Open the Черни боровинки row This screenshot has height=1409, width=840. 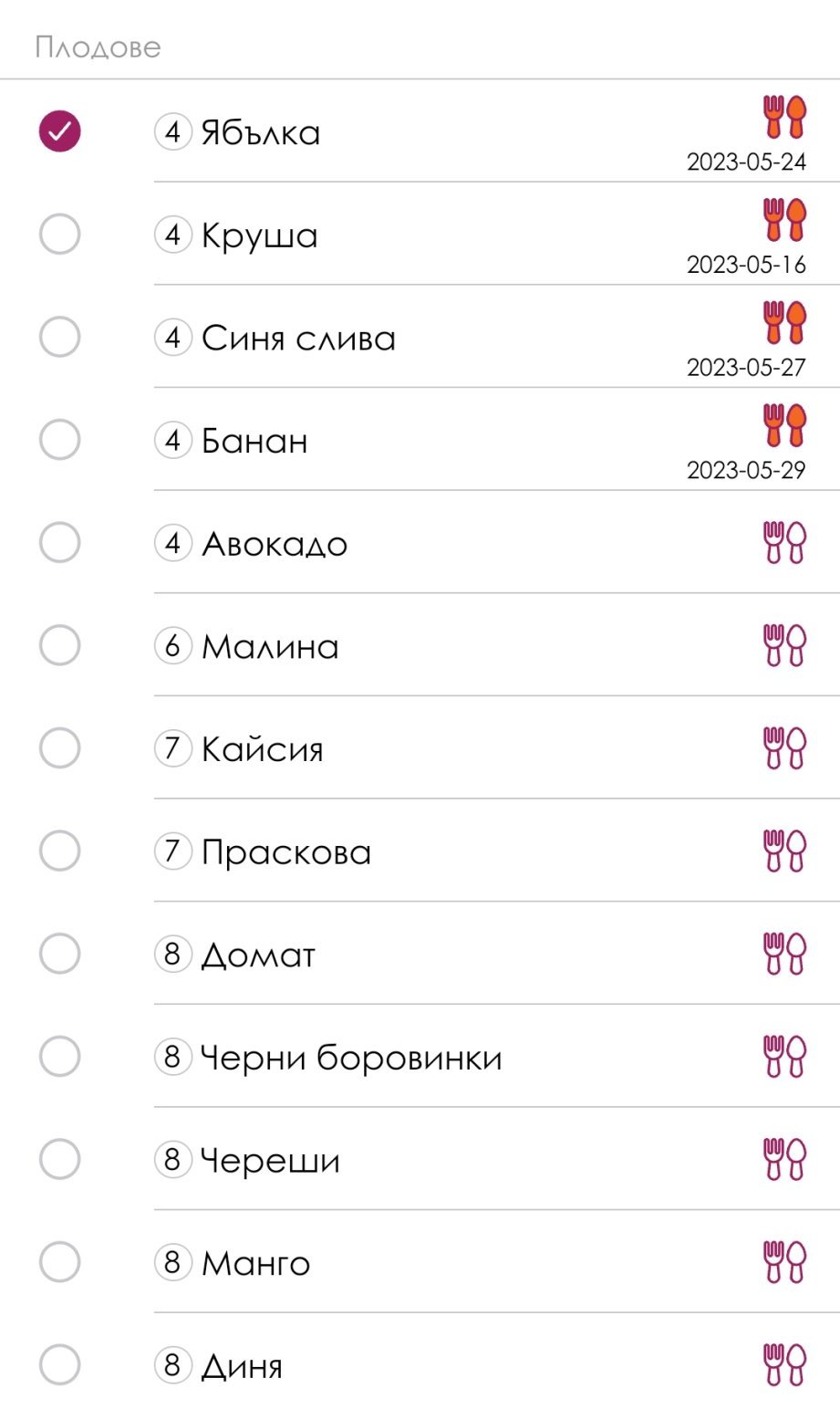coord(351,1058)
